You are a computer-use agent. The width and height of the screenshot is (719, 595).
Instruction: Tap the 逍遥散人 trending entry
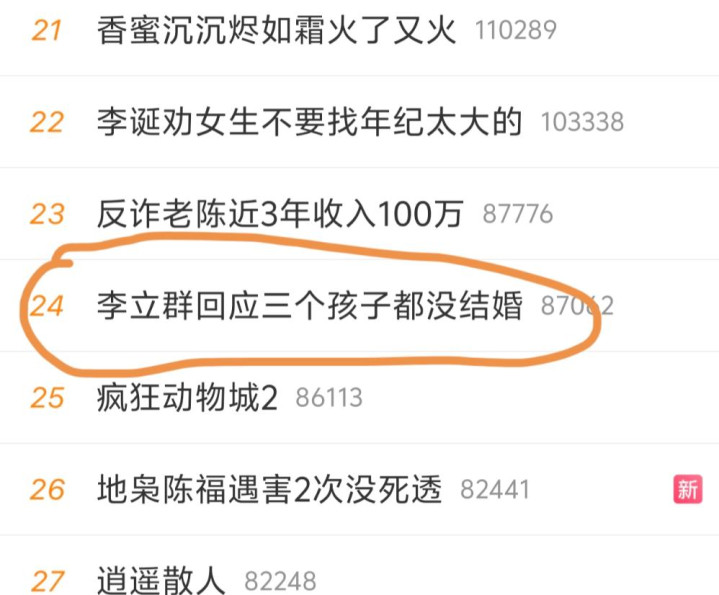coord(162,580)
